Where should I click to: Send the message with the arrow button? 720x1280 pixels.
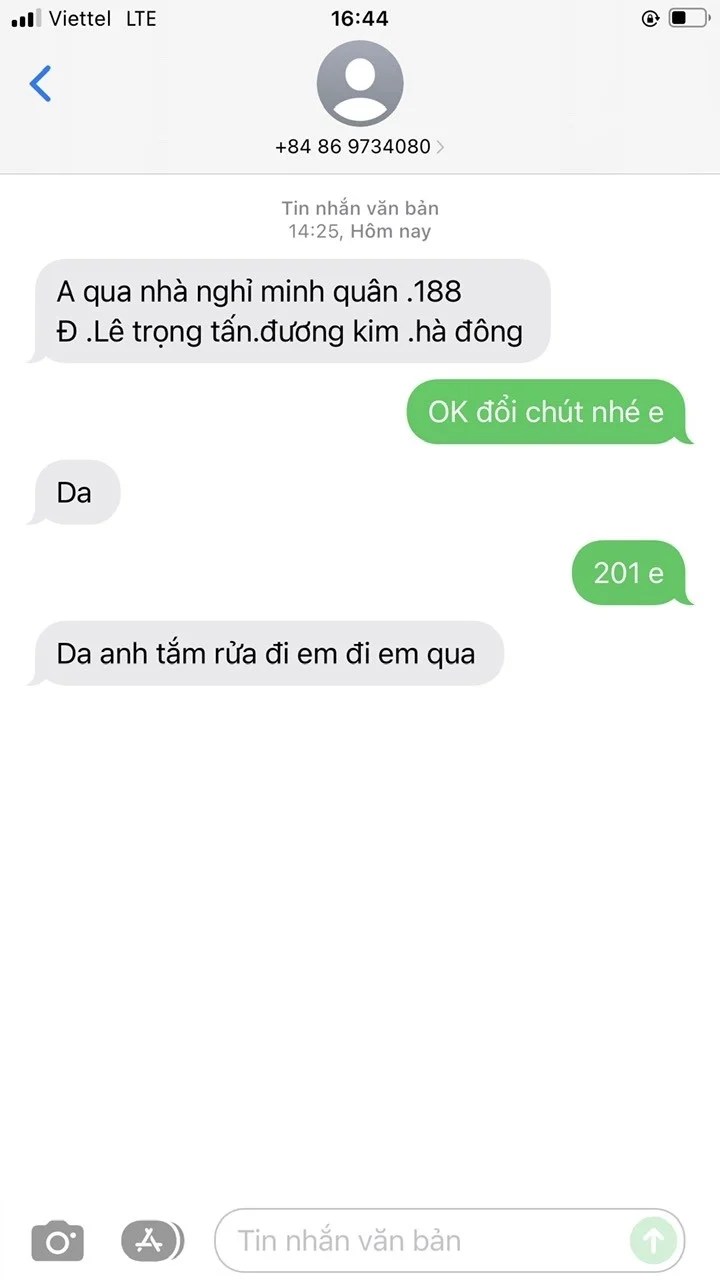click(x=653, y=1241)
